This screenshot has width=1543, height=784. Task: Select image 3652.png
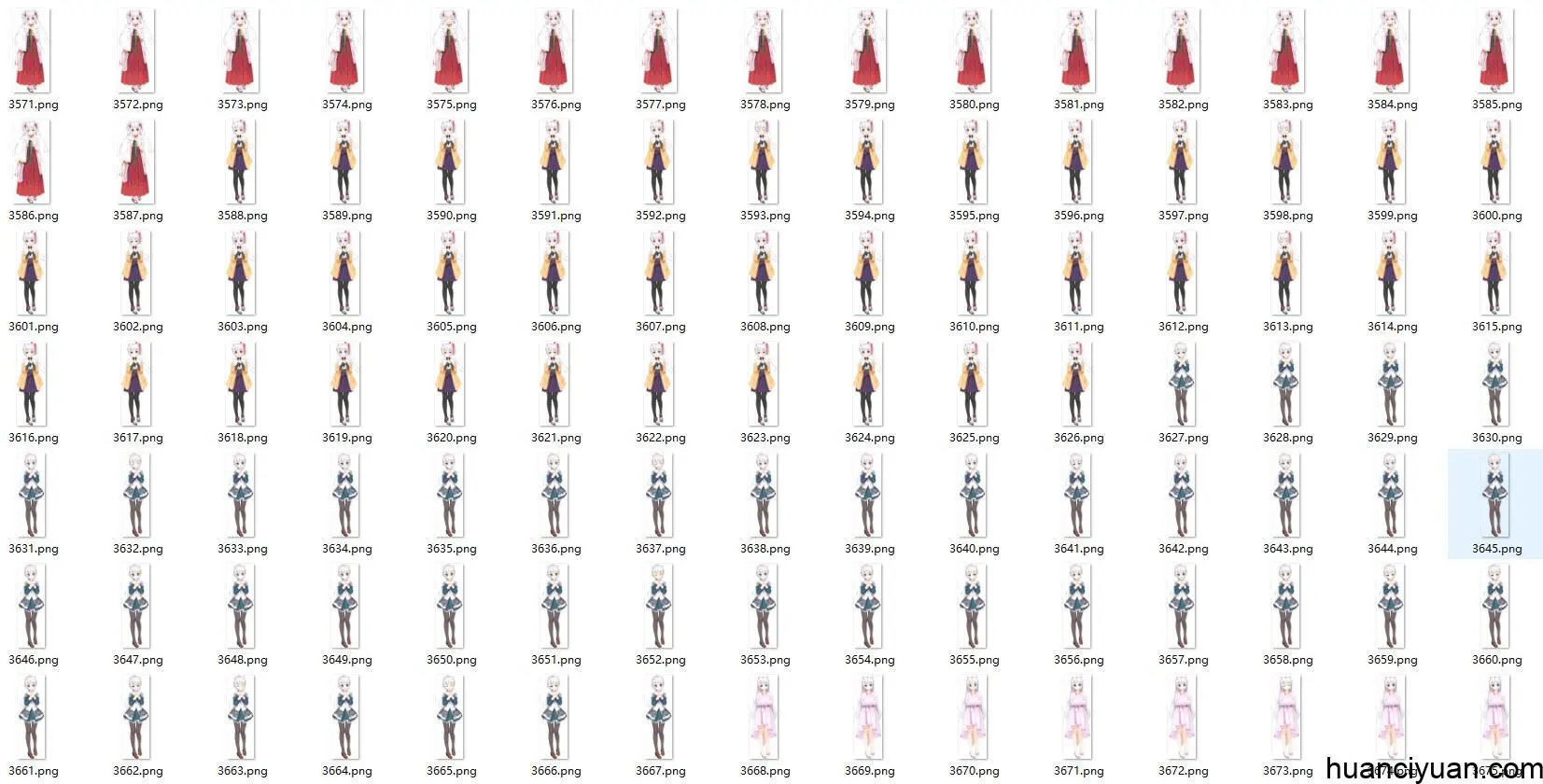pyautogui.click(x=660, y=607)
